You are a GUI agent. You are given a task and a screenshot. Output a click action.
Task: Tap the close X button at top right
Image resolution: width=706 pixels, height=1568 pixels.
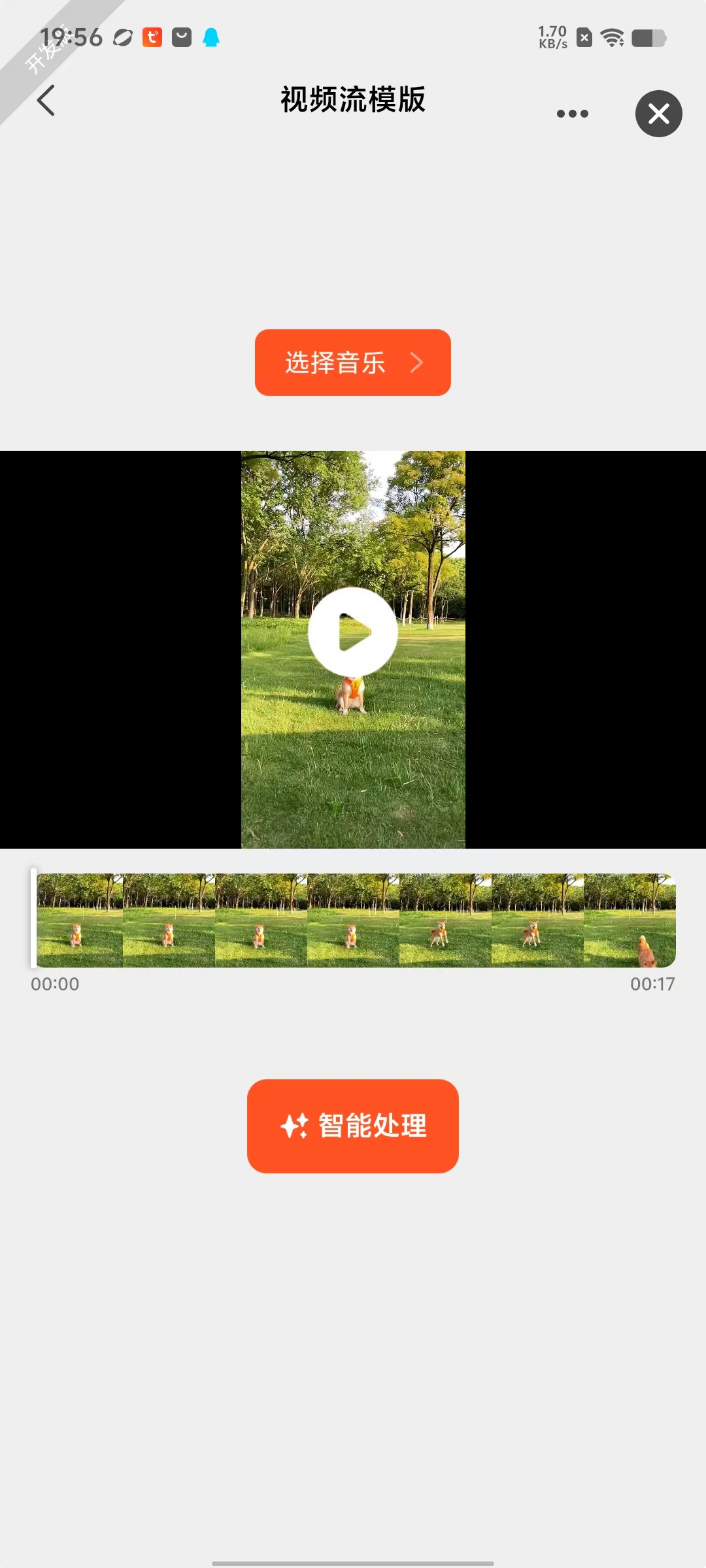[x=658, y=113]
